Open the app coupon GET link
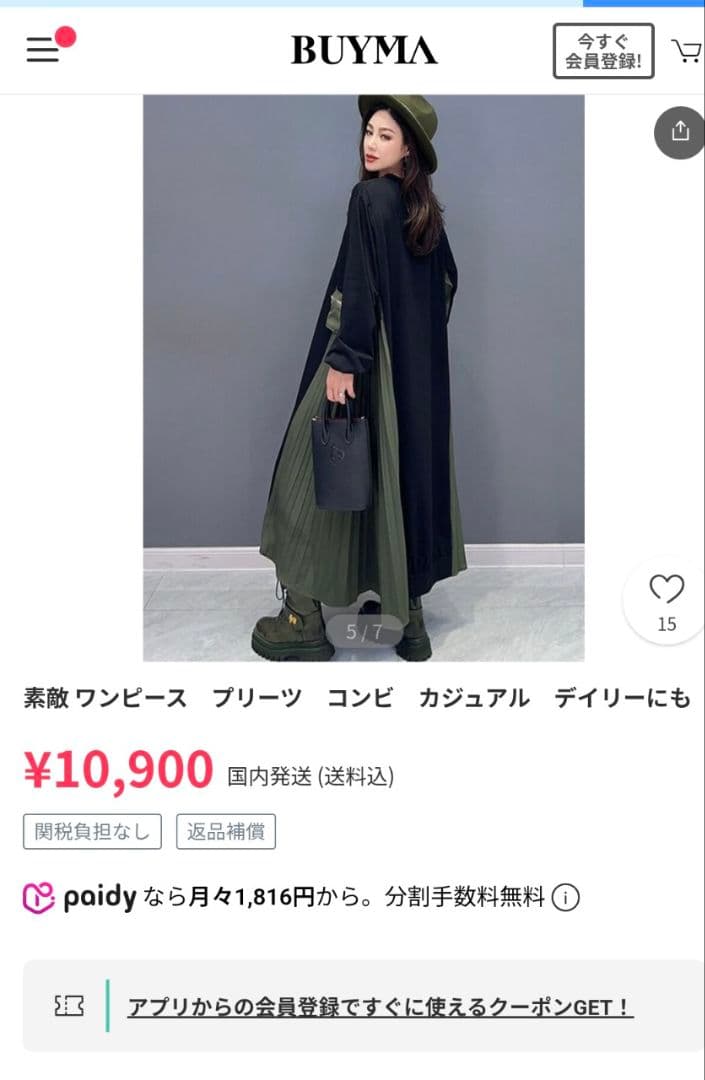The height and width of the screenshot is (1080, 705). click(380, 1007)
